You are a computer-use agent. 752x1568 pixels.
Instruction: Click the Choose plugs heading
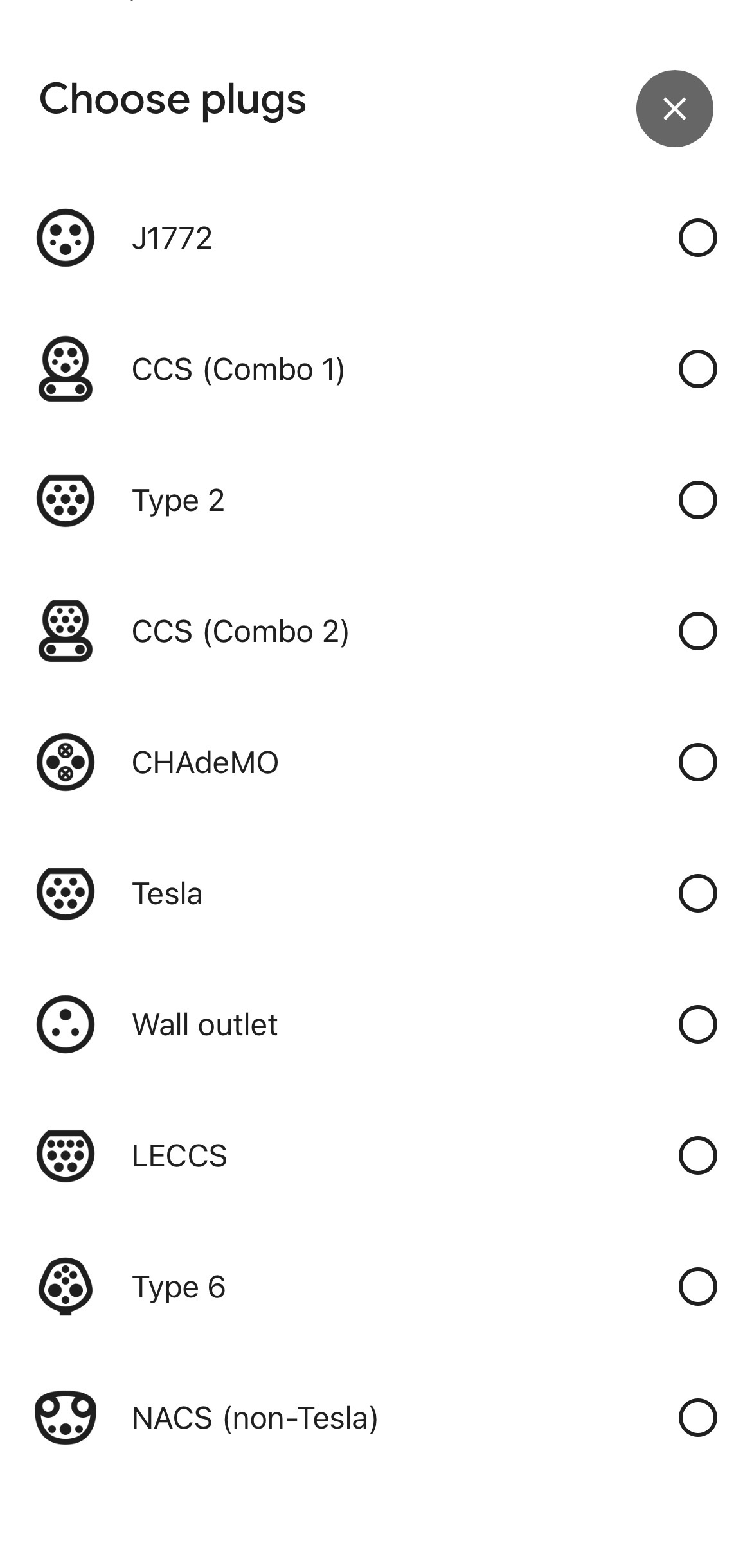point(174,100)
